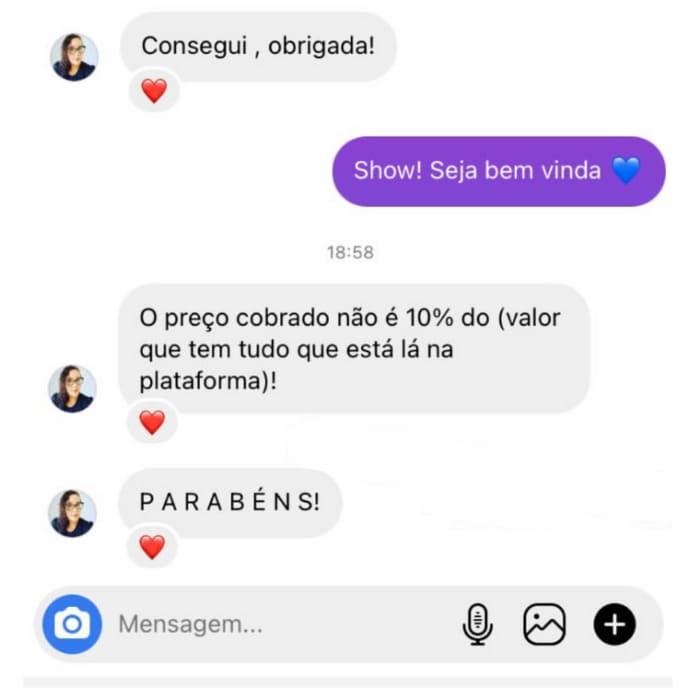This screenshot has width=700, height=700.
Task: Open sender's profile photo beside "Consegui, obrigada!"
Action: pos(75,57)
